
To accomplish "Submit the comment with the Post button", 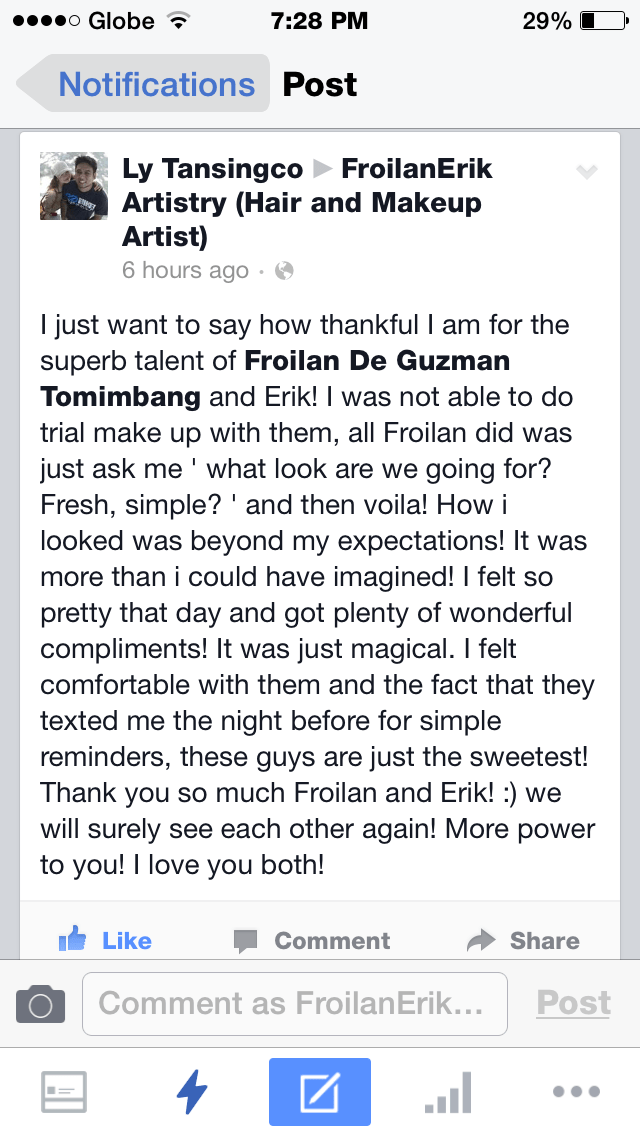I will 574,1003.
